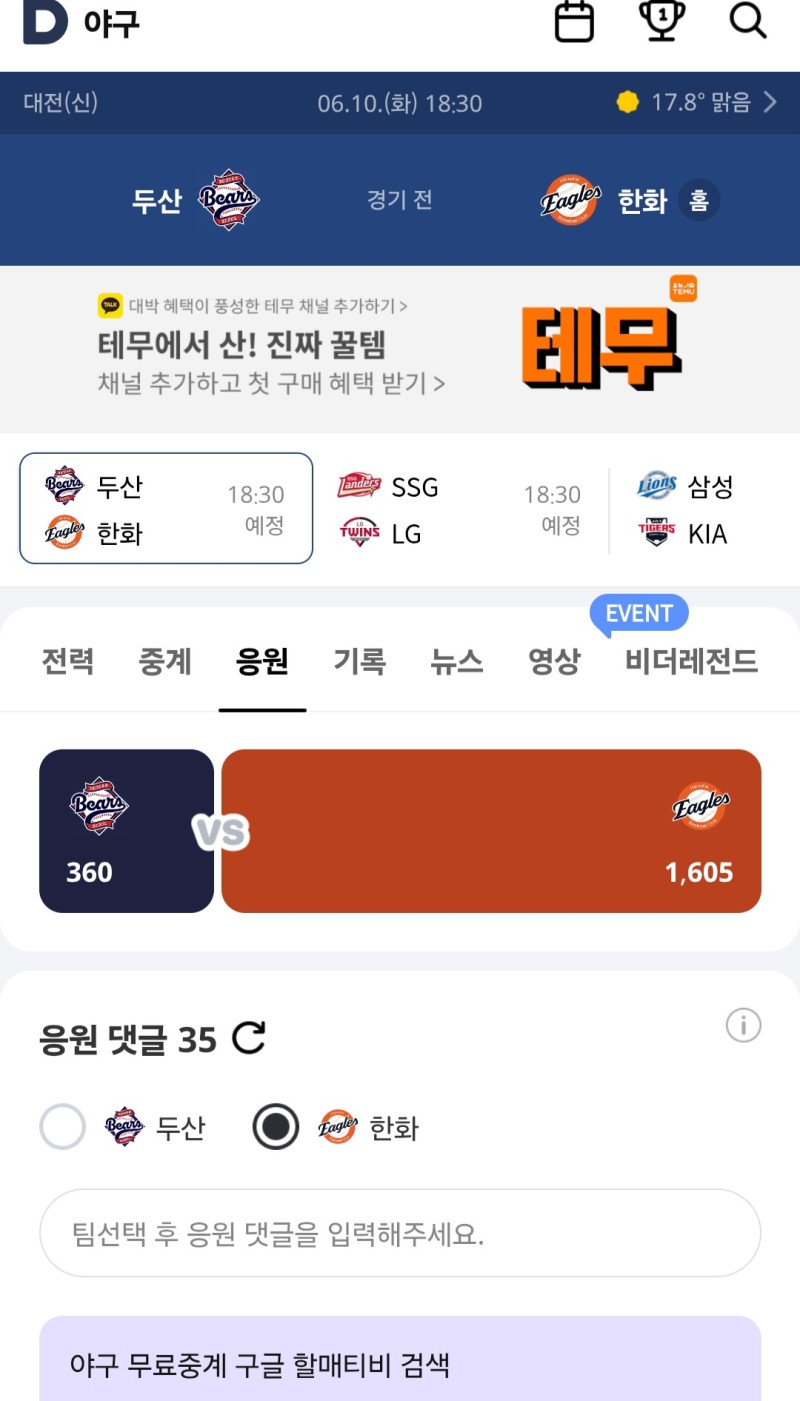Switch to the 뉴스 tab

coord(457,661)
